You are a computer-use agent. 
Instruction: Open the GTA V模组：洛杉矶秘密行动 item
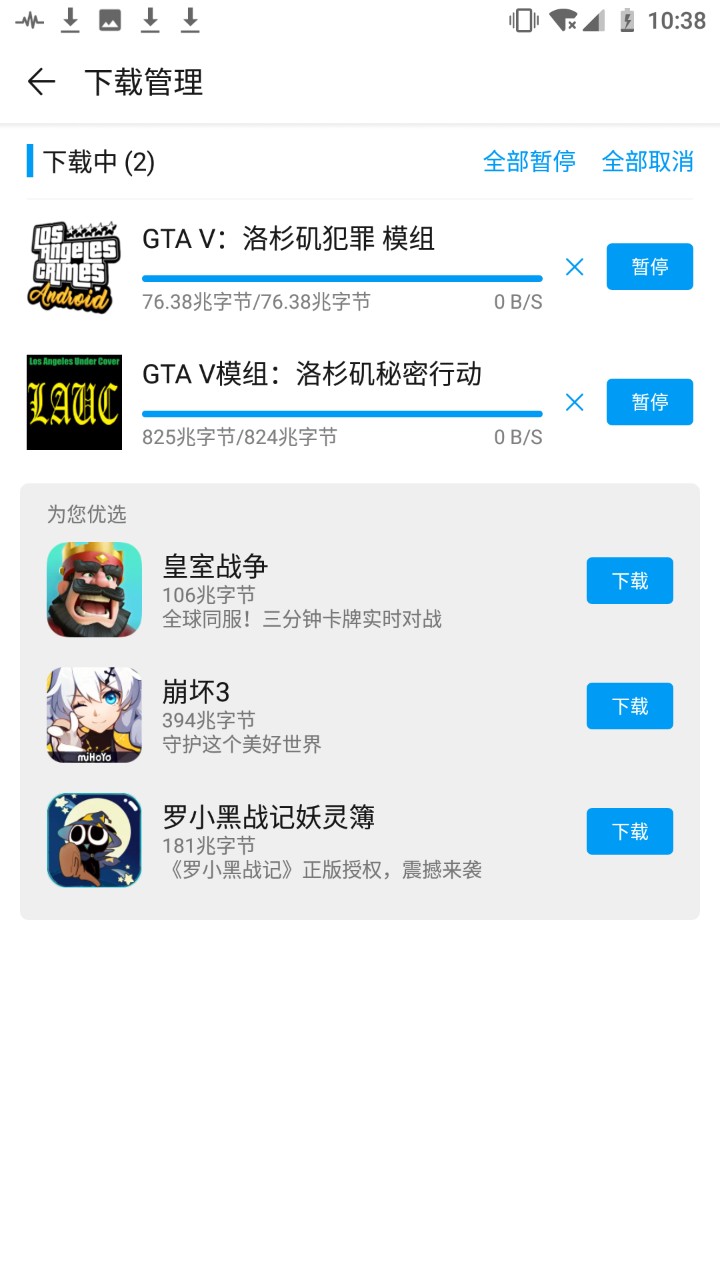pyautogui.click(x=312, y=375)
